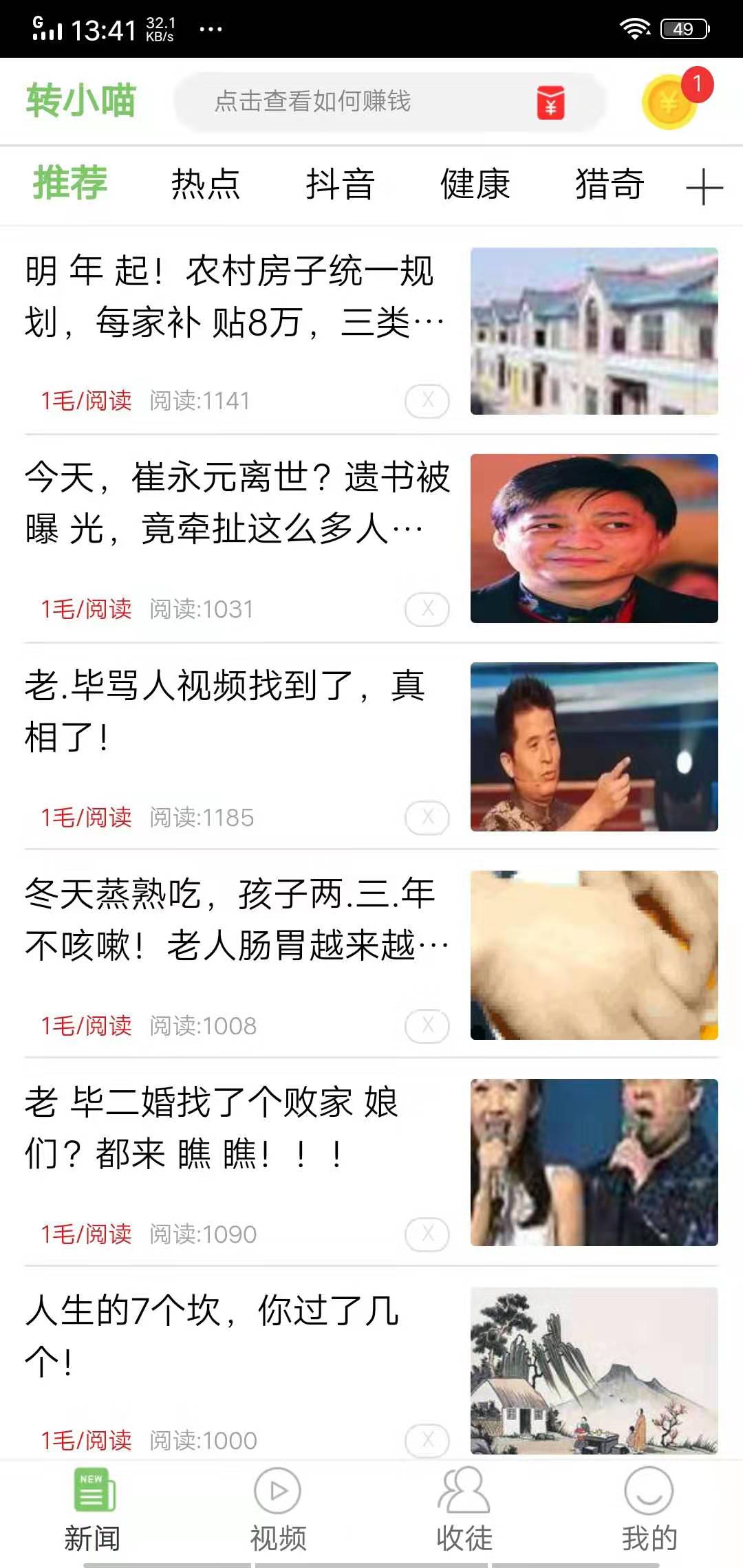The height and width of the screenshot is (1568, 743).
Task: Dismiss the winter cough remedy article
Action: pos(427,1025)
